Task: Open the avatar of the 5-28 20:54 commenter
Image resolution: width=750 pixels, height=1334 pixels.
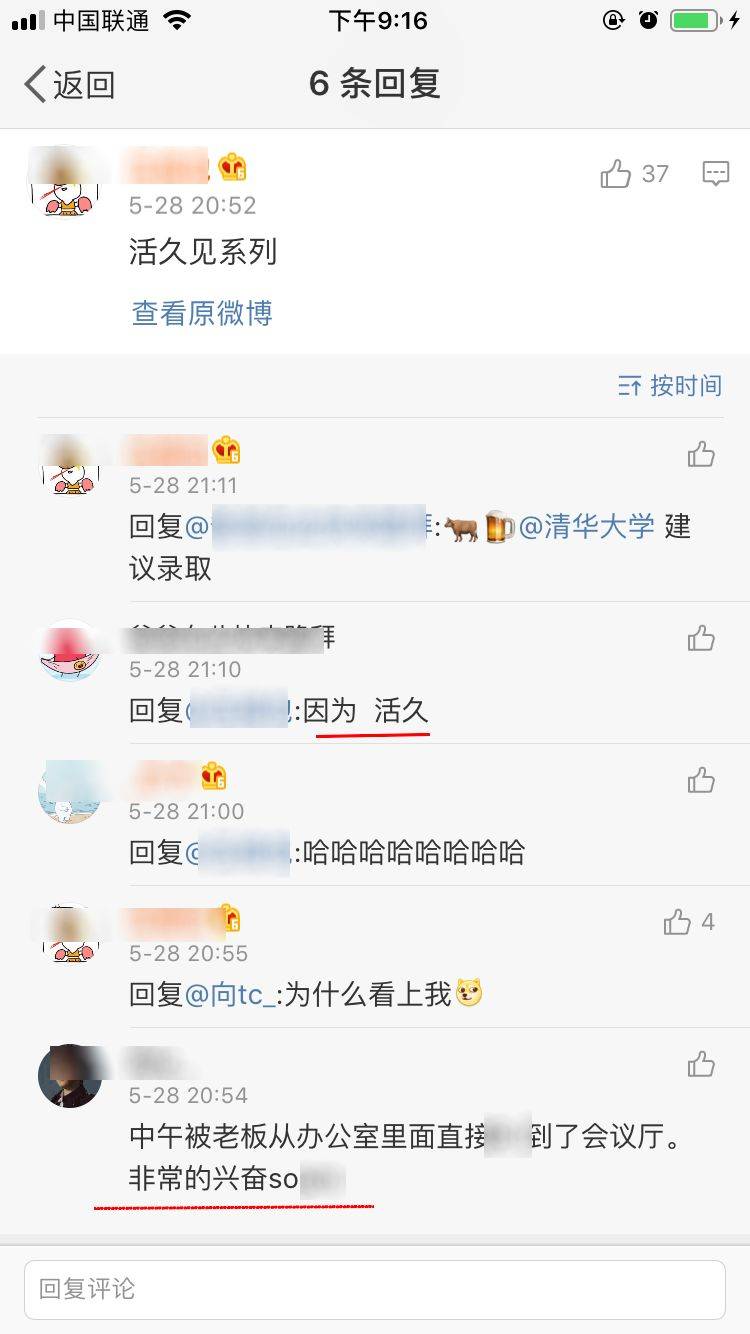Action: pyautogui.click(x=70, y=1076)
